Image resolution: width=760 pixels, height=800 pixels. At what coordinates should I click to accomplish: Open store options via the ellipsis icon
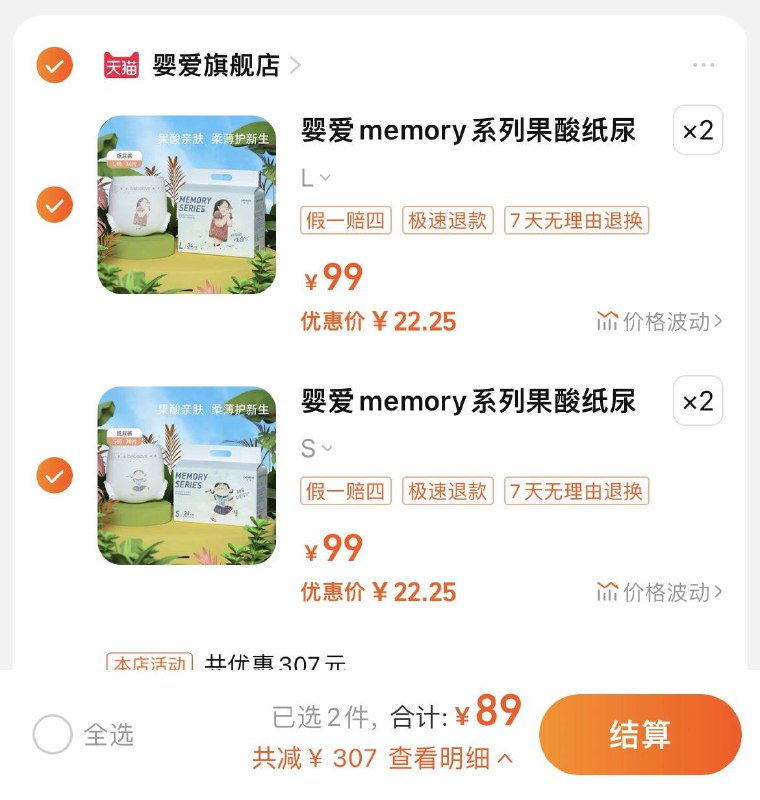point(704,62)
